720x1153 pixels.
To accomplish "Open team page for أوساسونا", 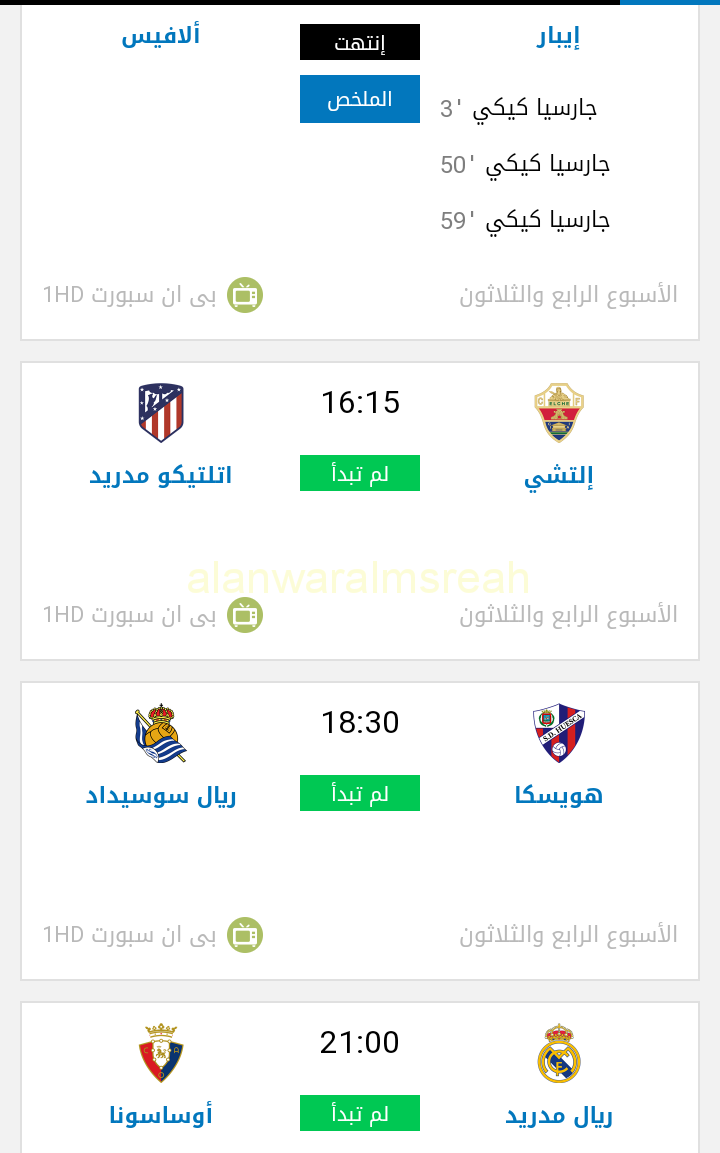I will pos(160,1115).
